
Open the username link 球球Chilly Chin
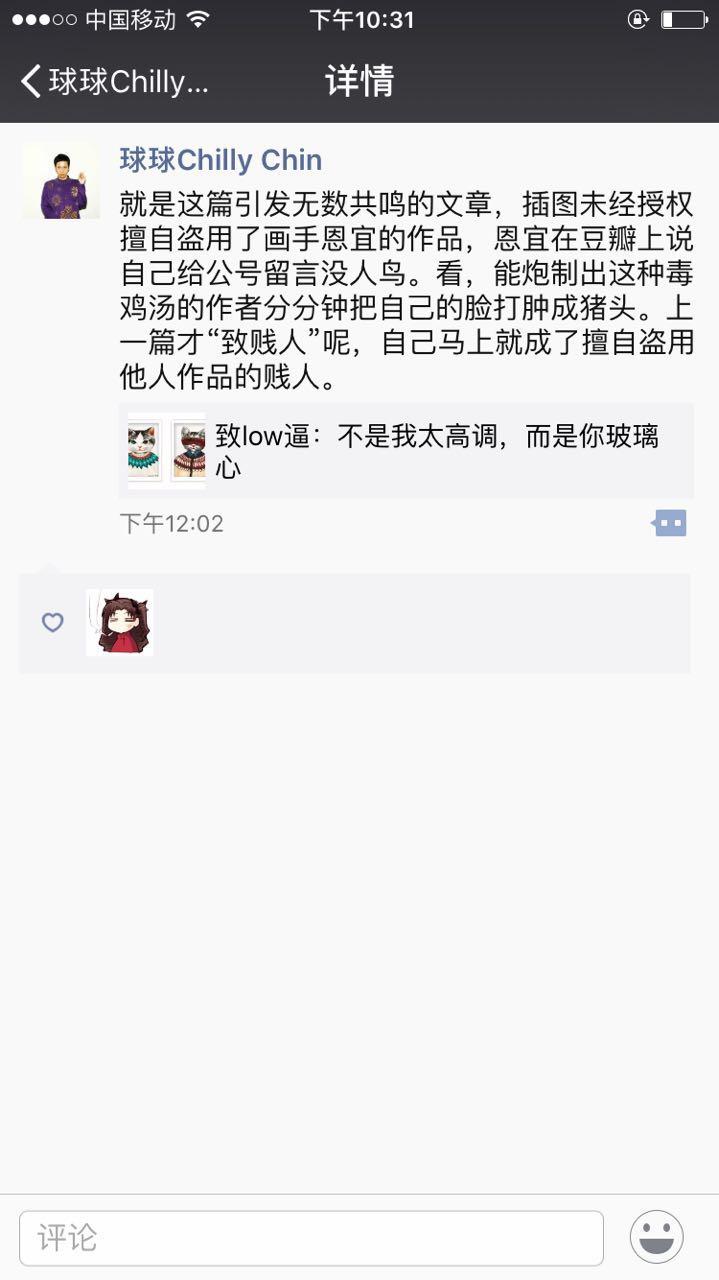[x=221, y=160]
